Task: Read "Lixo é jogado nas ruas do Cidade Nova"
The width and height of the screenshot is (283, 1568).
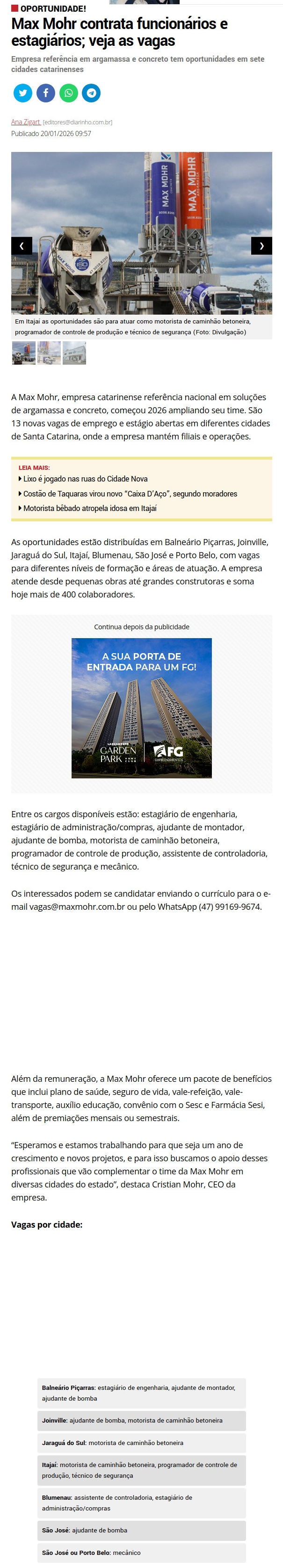Action: (x=85, y=479)
